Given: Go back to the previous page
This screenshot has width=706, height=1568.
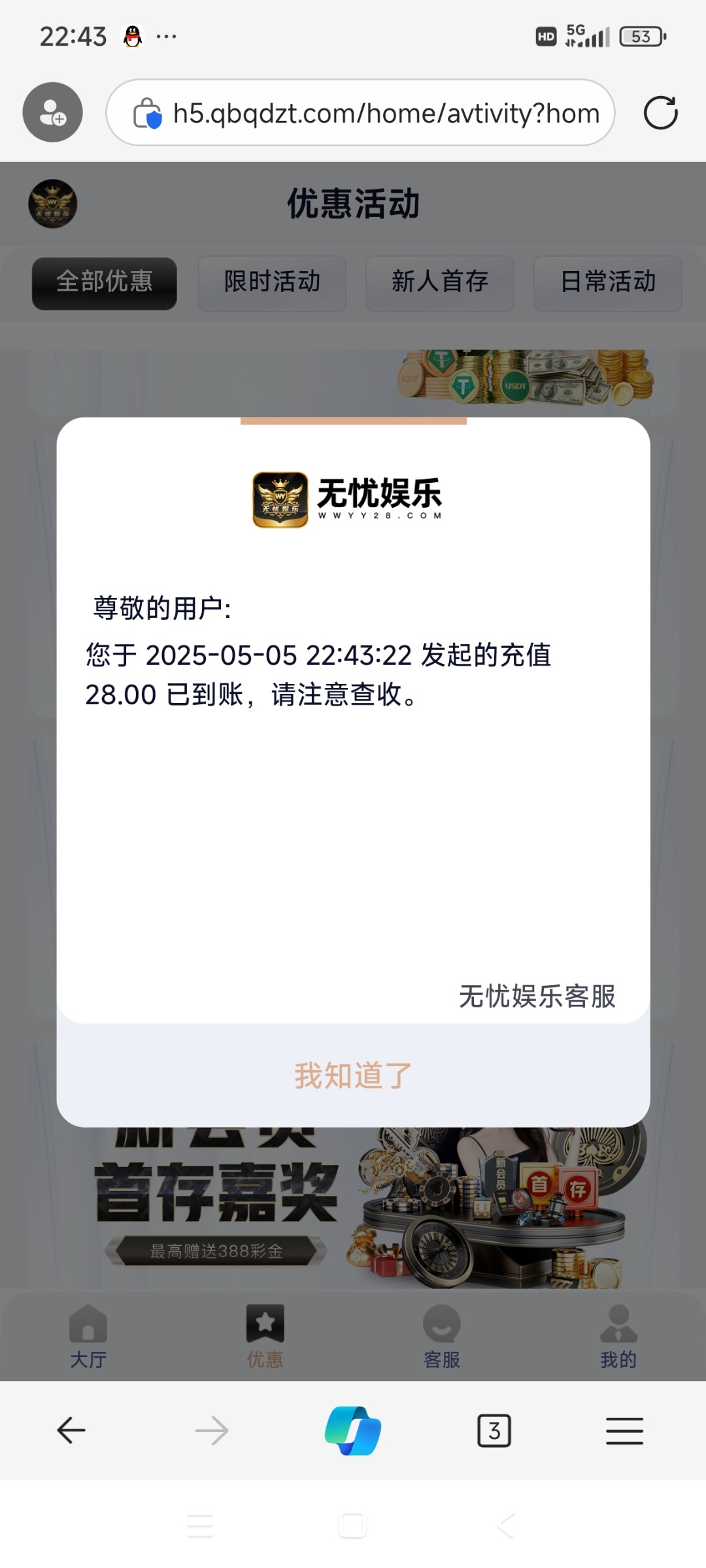Looking at the screenshot, I should [71, 1430].
